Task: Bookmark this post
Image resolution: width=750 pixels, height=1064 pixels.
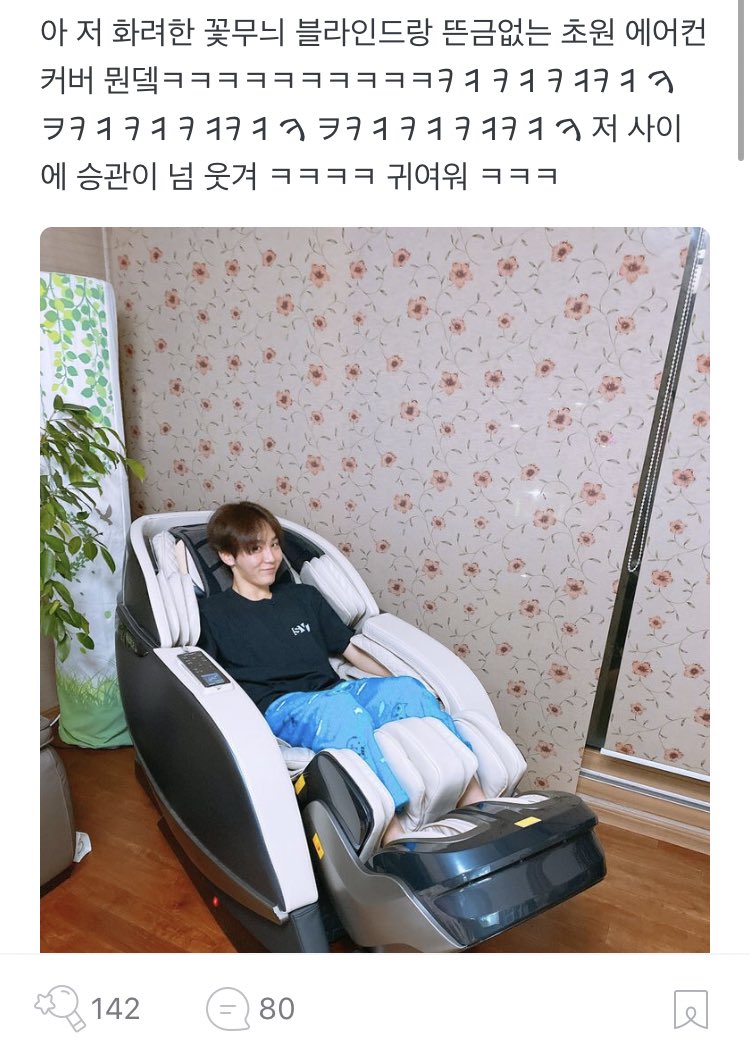Action: (690, 1009)
